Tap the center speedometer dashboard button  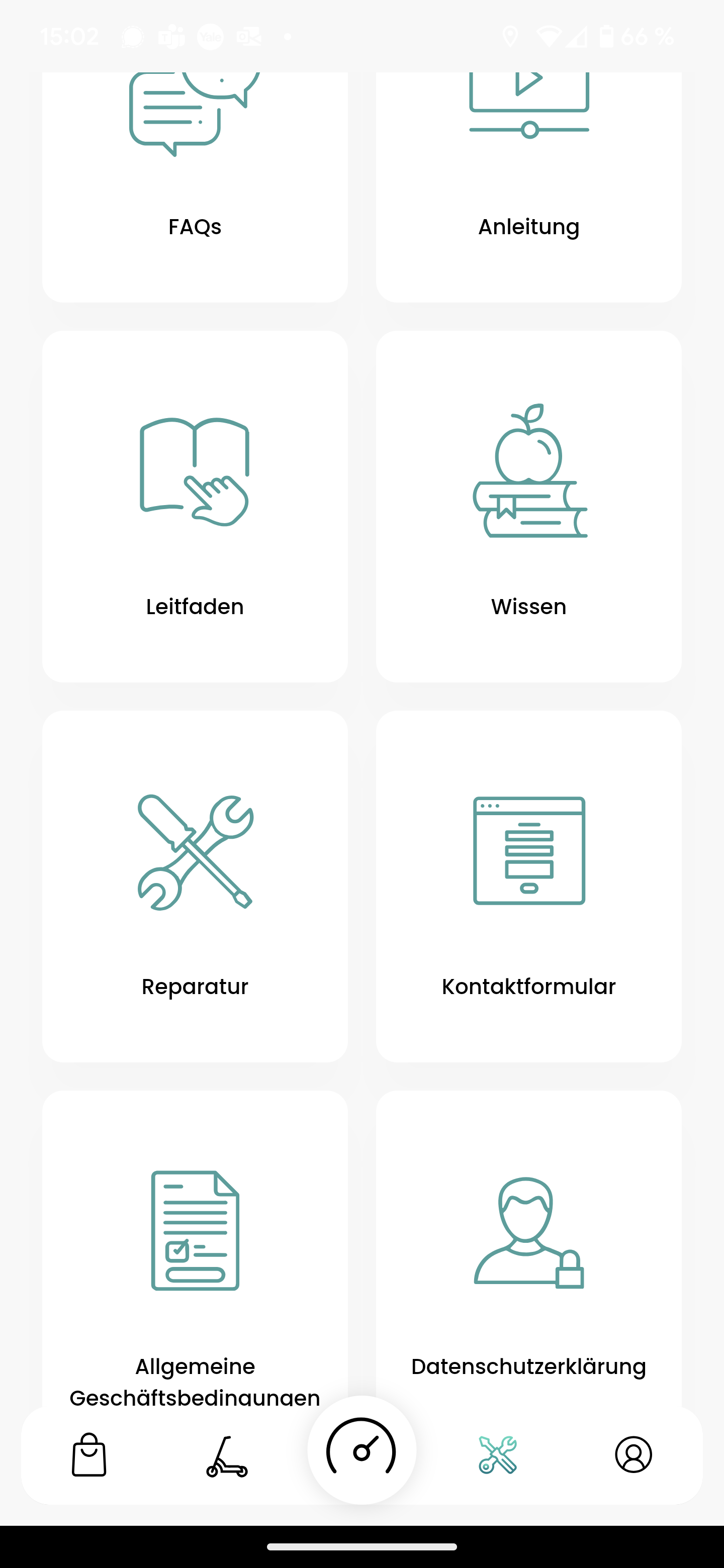pos(361,1450)
